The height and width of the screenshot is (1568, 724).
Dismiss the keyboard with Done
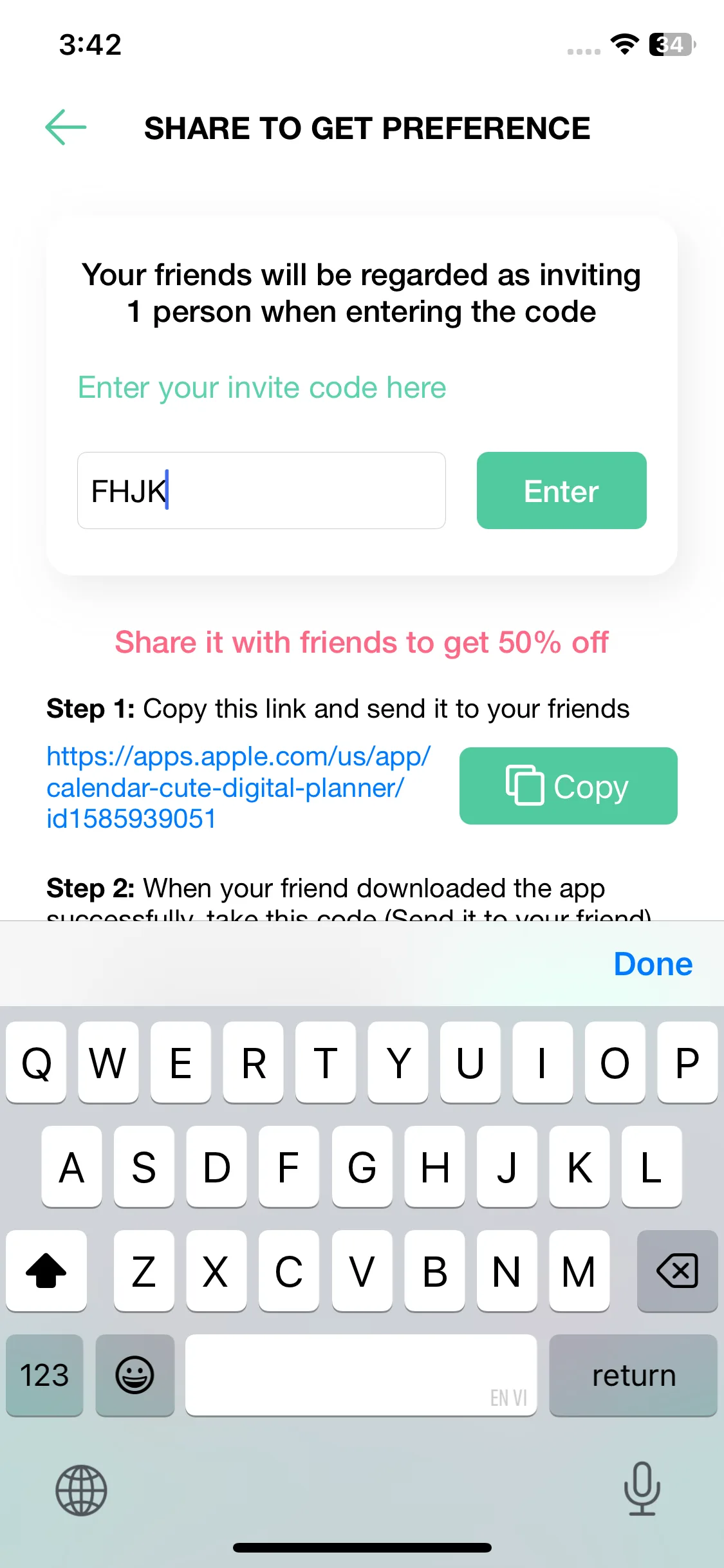click(653, 964)
